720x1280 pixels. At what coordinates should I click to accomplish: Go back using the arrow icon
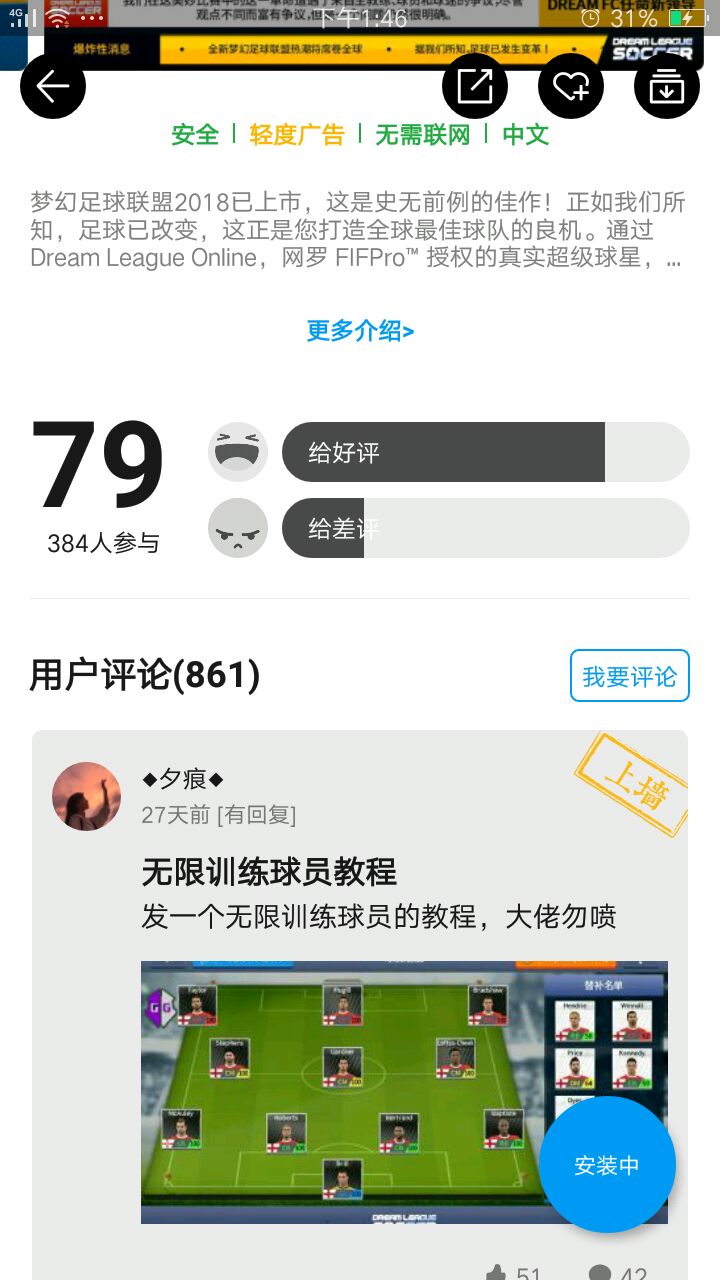(x=53, y=86)
